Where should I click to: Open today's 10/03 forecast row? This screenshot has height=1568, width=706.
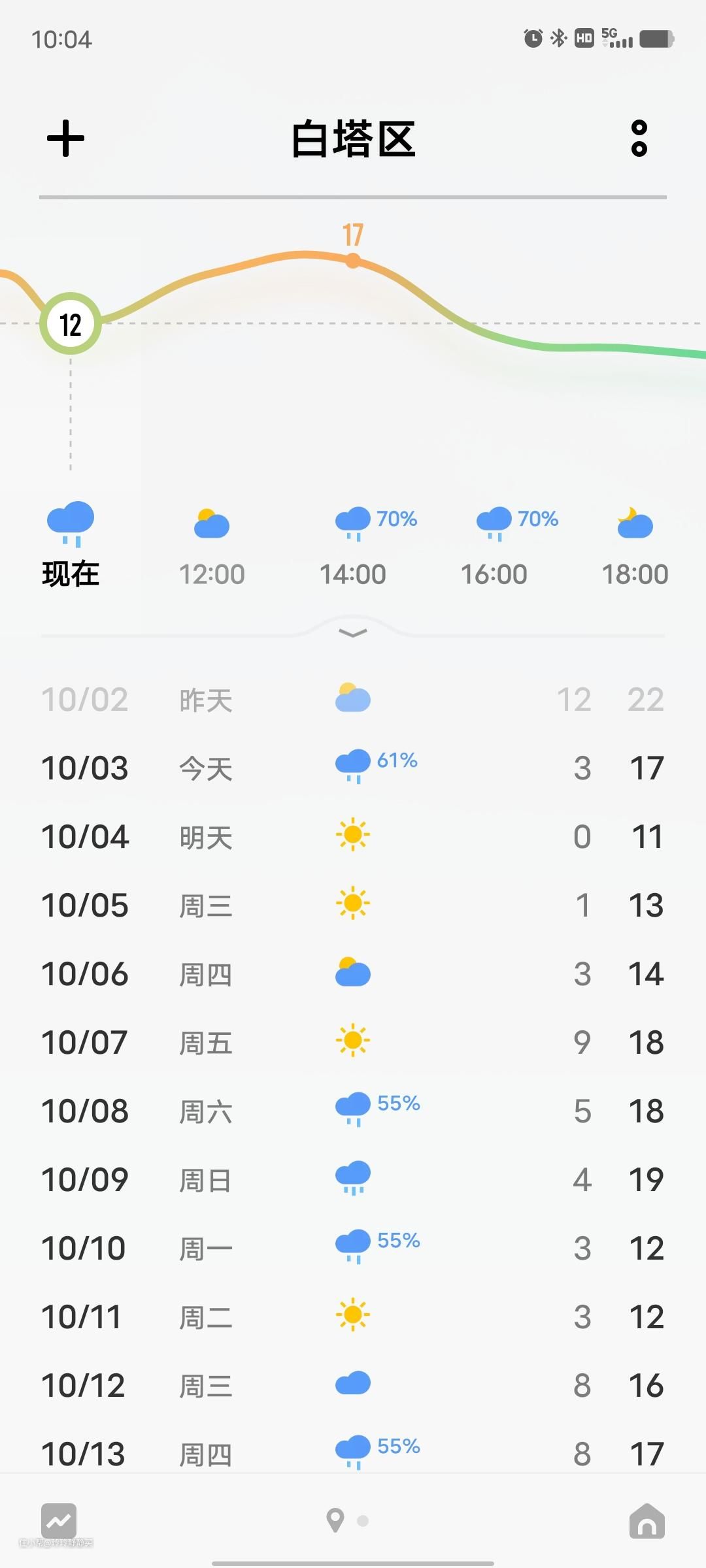point(353,768)
